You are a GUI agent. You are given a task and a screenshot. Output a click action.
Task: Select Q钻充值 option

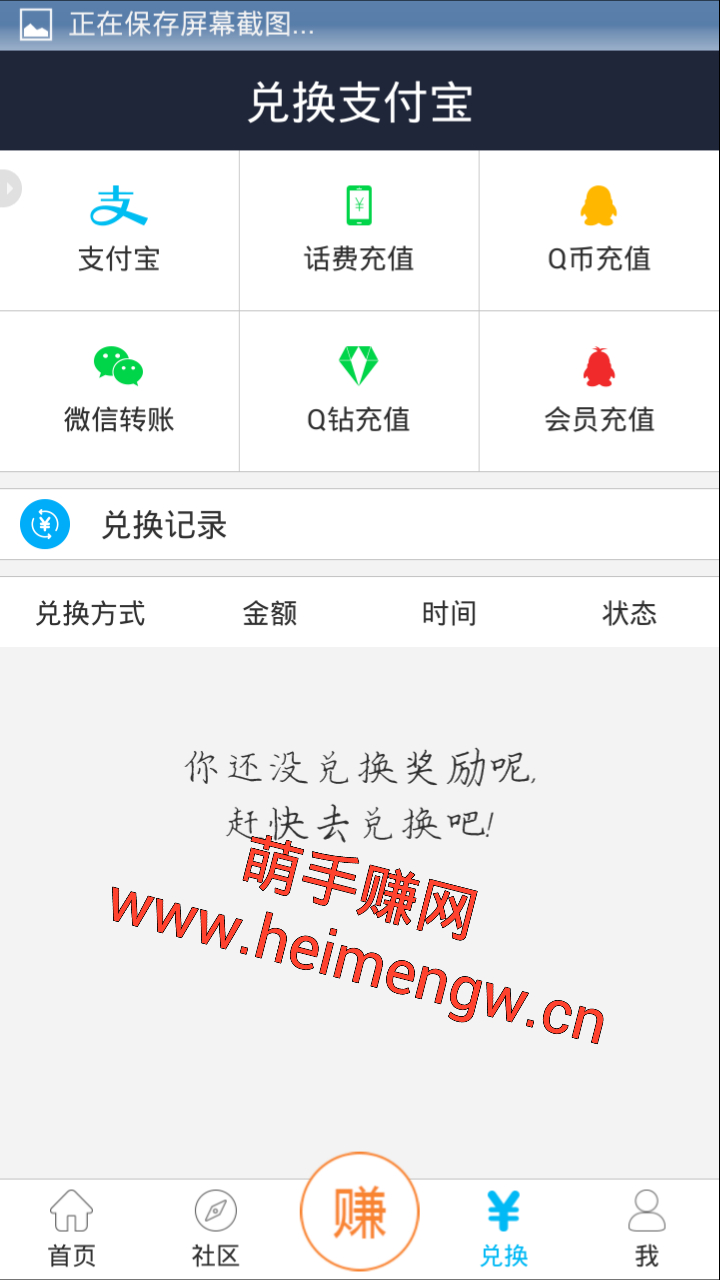(x=359, y=391)
